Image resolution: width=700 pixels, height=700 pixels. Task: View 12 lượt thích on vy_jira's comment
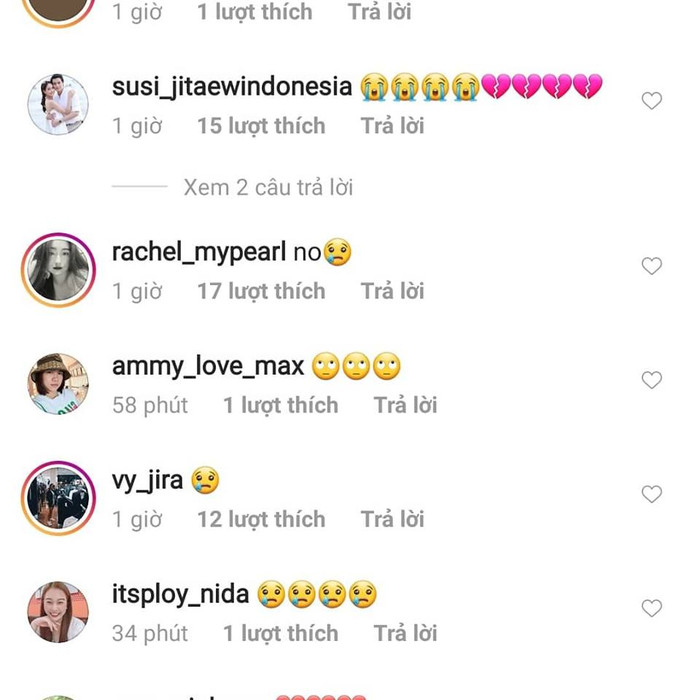261,519
